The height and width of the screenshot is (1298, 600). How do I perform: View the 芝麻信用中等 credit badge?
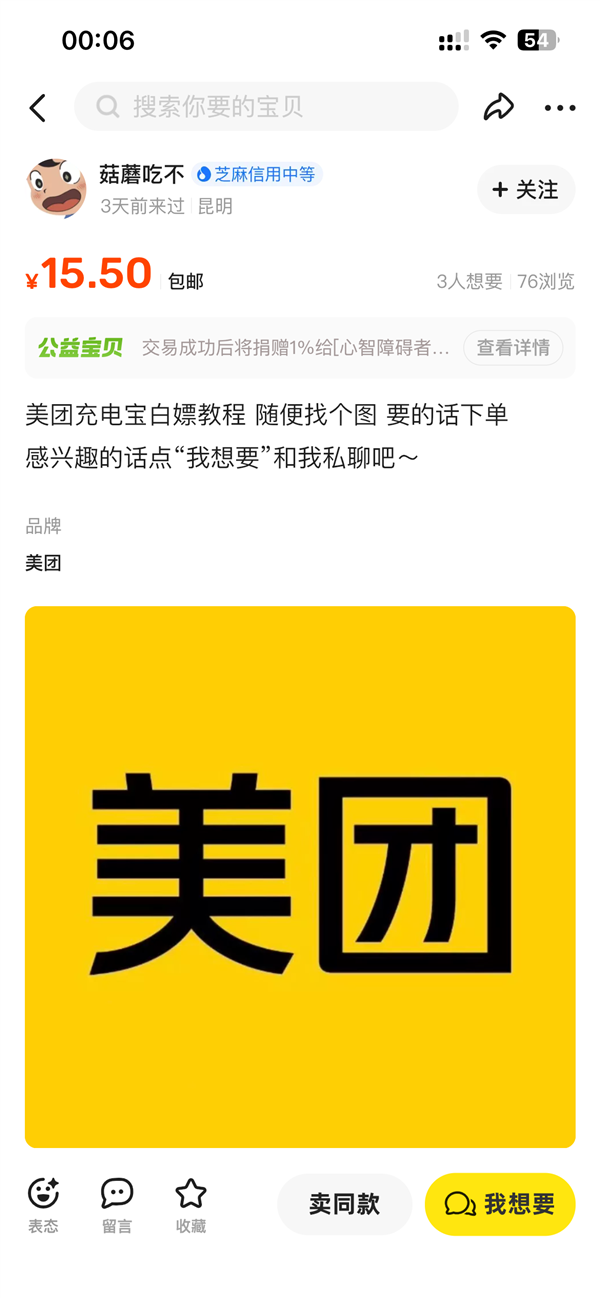pos(257,175)
